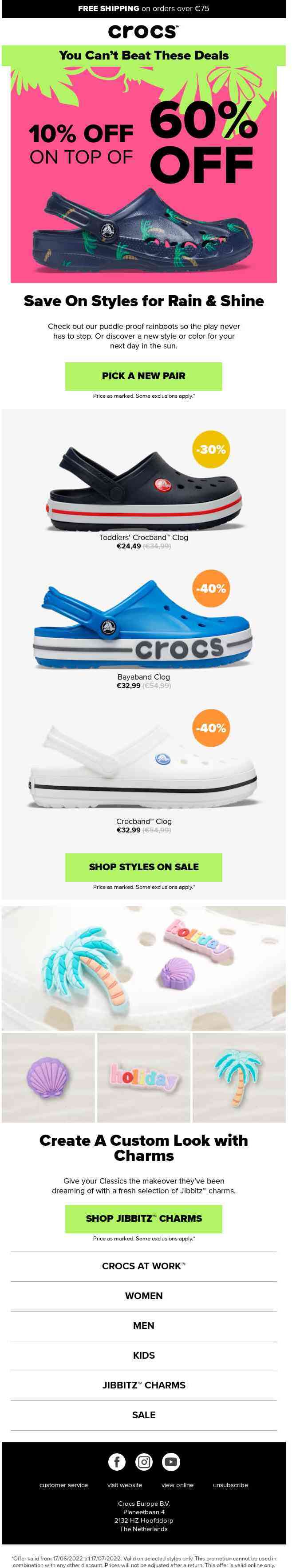The width and height of the screenshot is (292, 1568).
Task: Tap the PICK A NEW PAIR button
Action: (x=144, y=376)
